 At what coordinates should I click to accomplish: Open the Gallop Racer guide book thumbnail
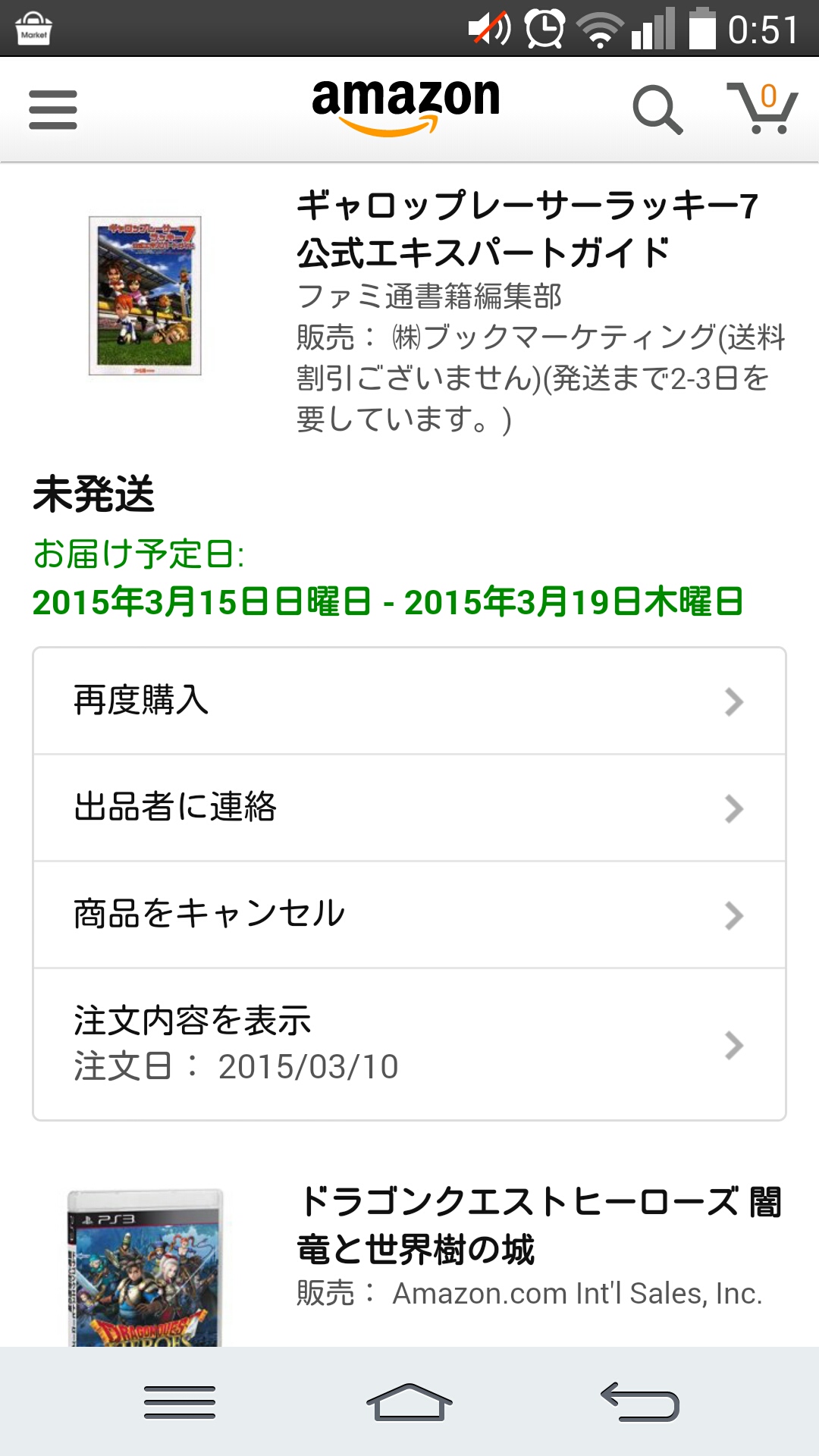(x=145, y=296)
